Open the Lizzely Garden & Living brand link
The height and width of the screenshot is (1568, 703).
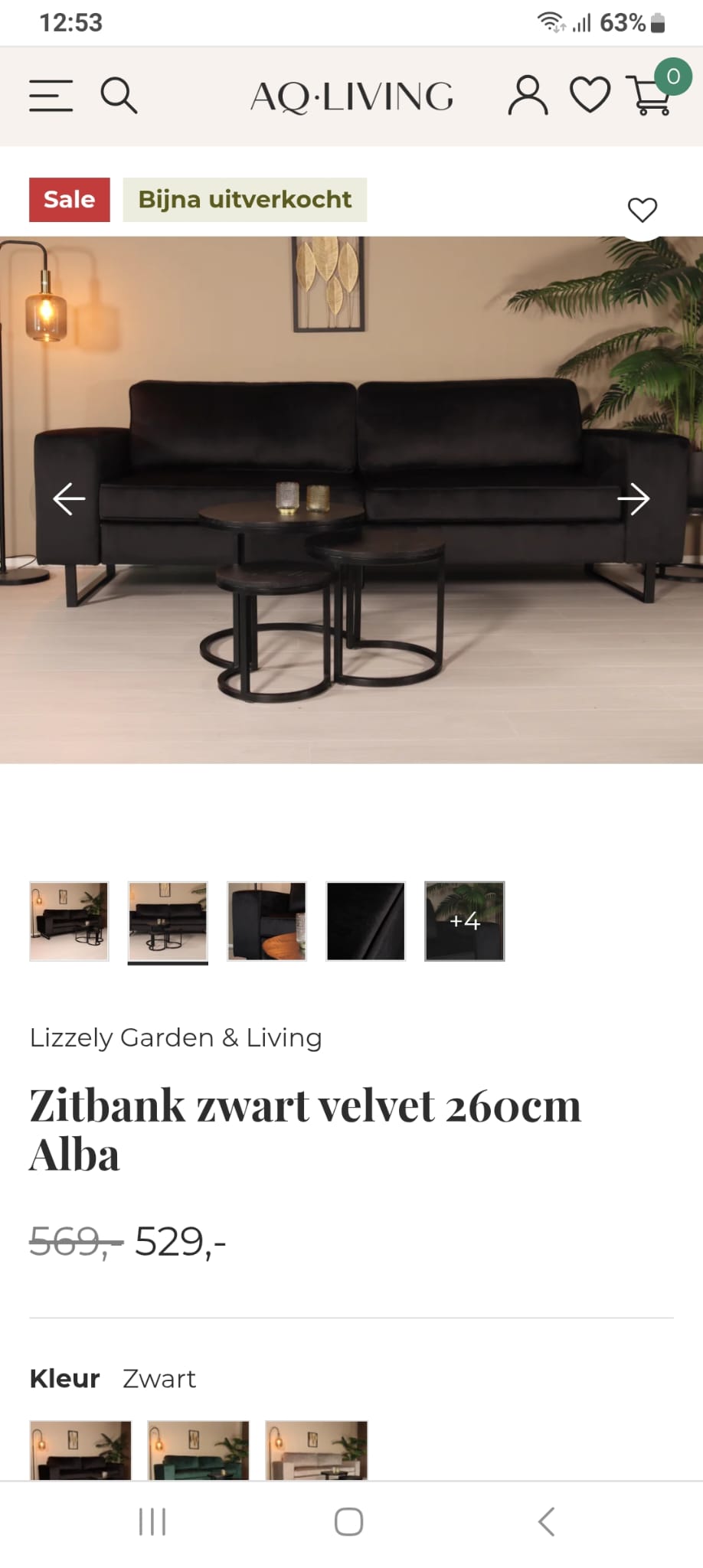click(x=175, y=1038)
